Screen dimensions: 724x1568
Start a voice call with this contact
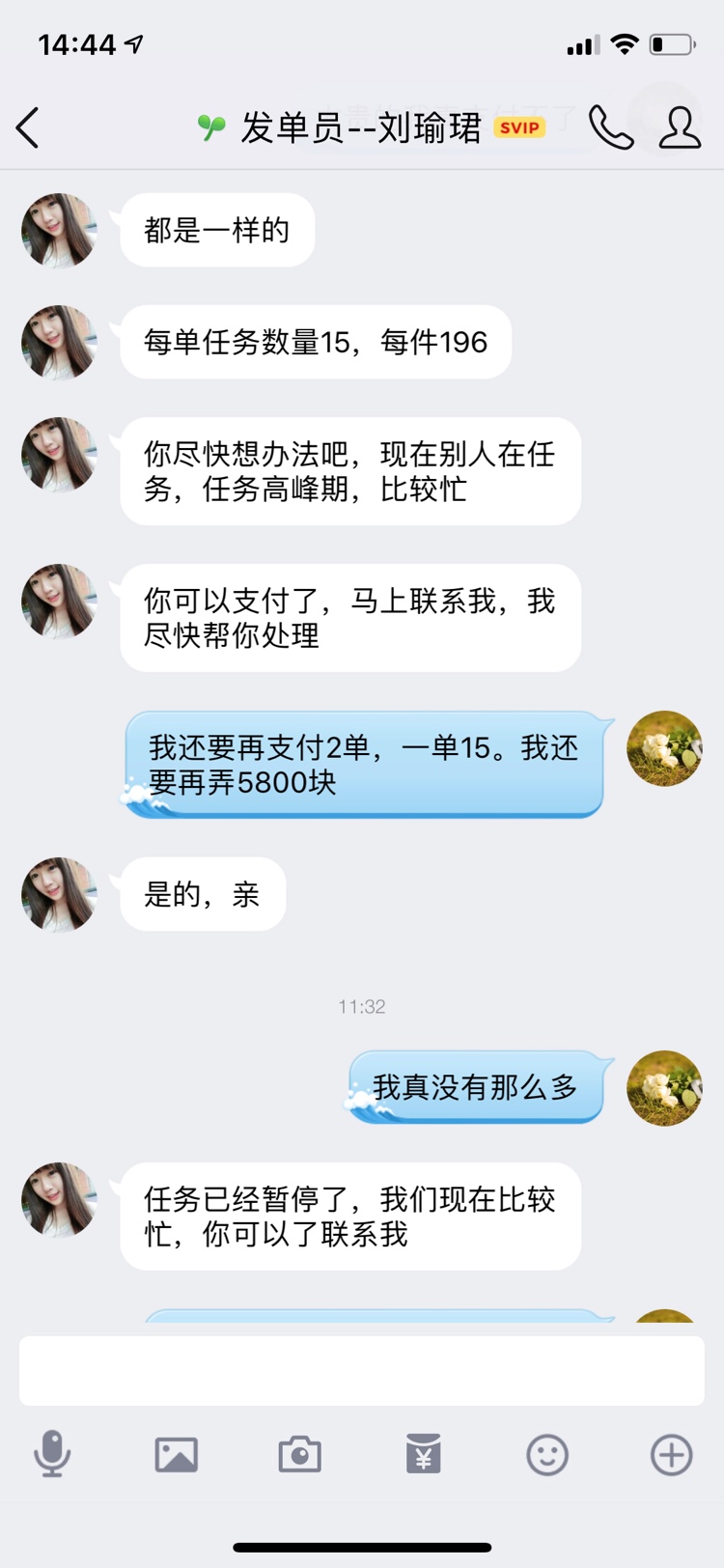click(x=610, y=127)
